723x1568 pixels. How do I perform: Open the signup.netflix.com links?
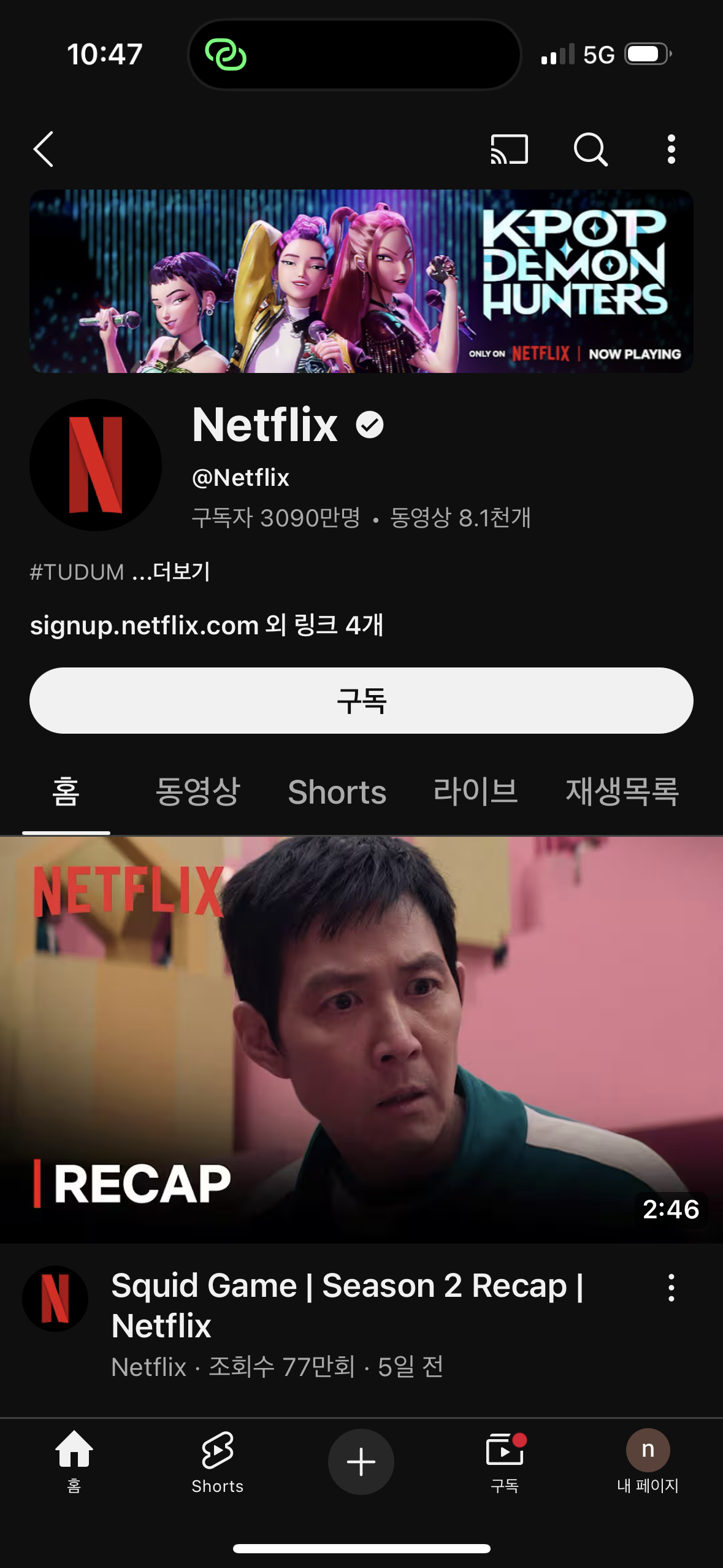[x=207, y=625]
